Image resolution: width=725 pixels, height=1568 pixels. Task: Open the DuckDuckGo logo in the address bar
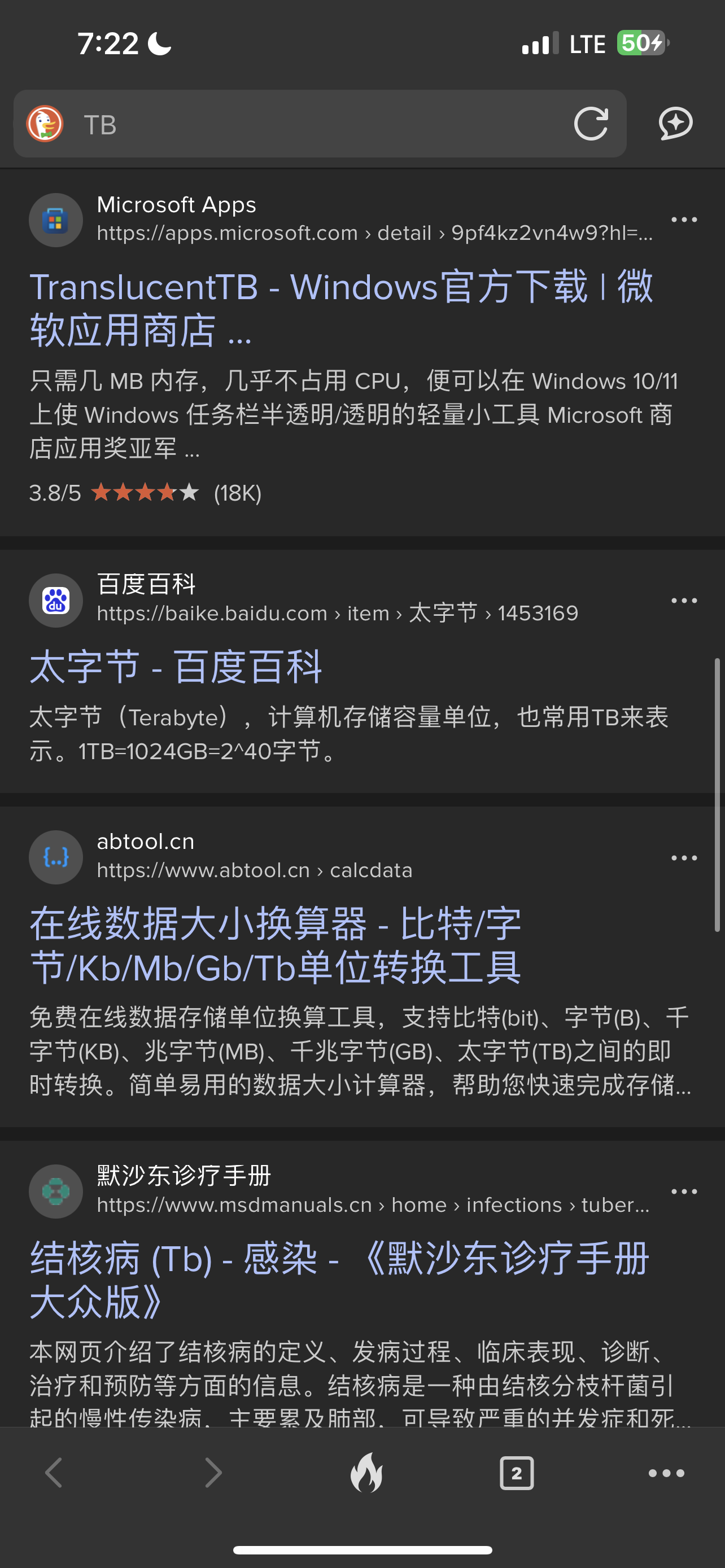coord(45,124)
